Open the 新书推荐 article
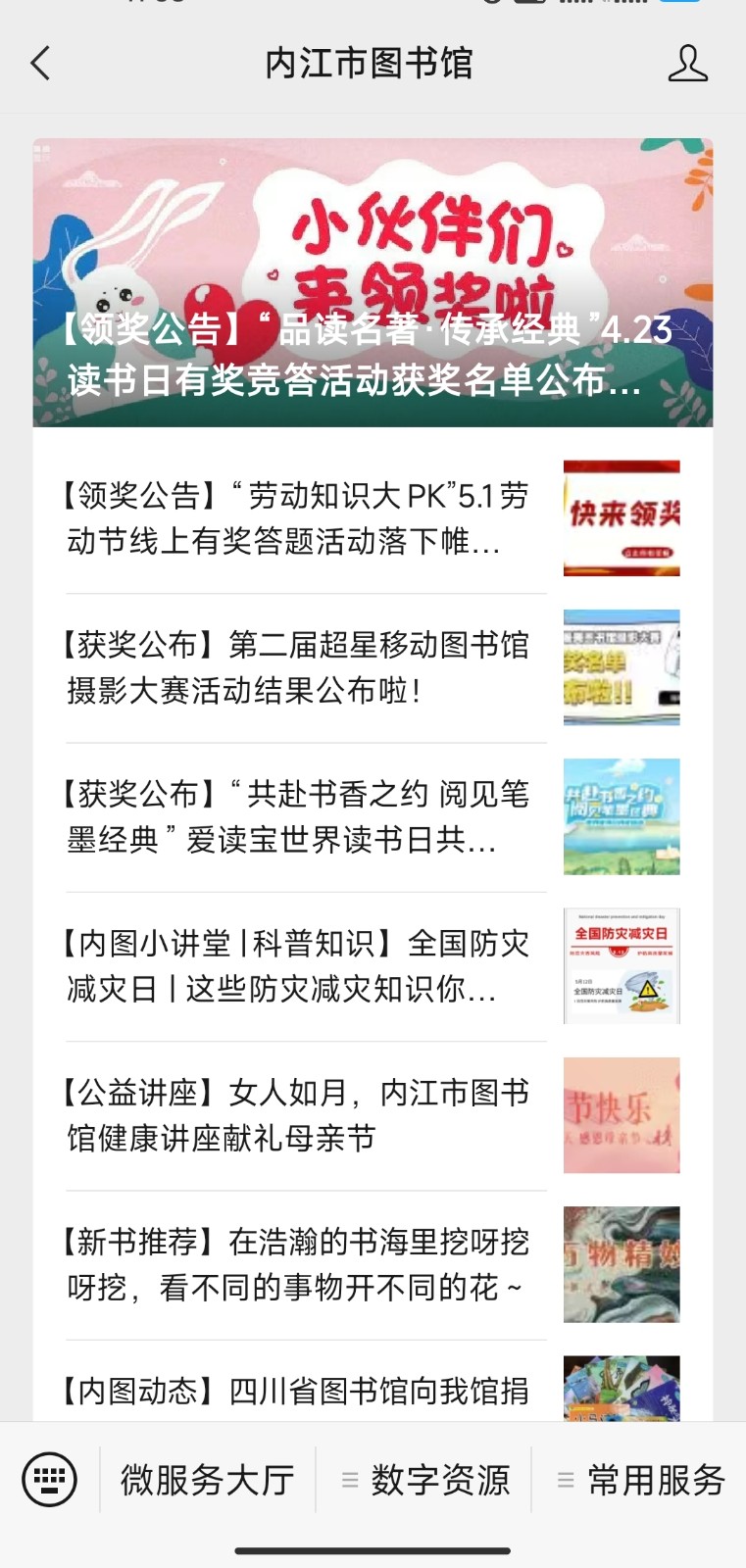This screenshot has height=1568, width=746. click(373, 1264)
